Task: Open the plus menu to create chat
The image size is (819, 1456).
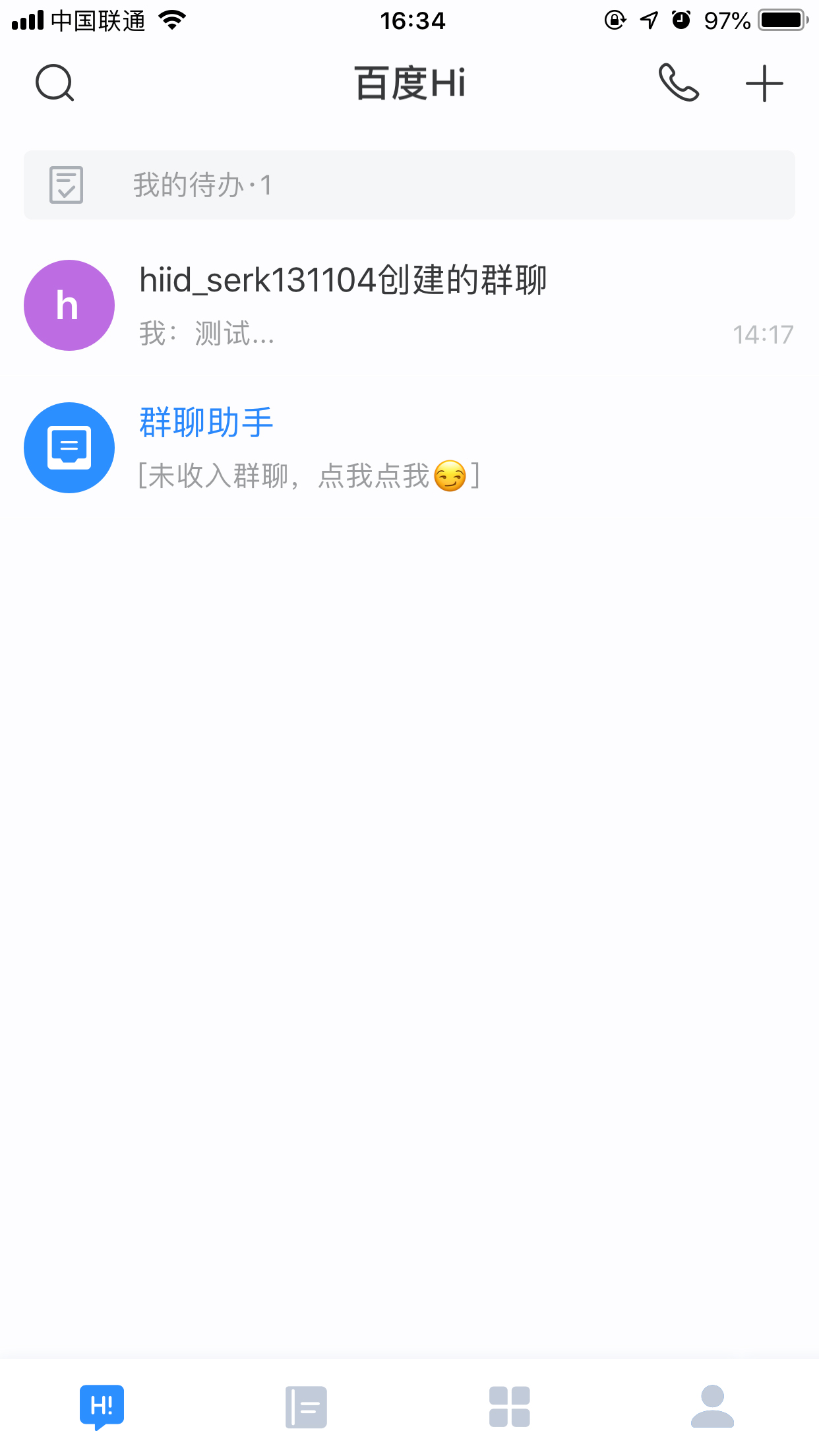Action: 763,83
